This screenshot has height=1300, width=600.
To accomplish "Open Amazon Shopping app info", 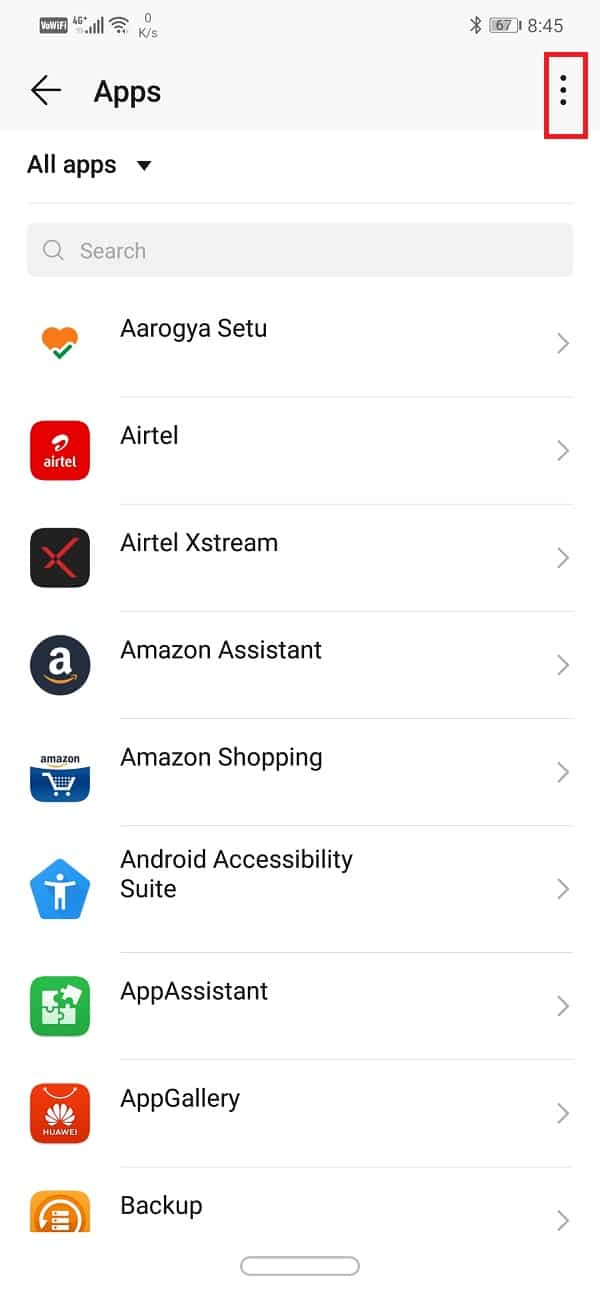I will [x=300, y=772].
